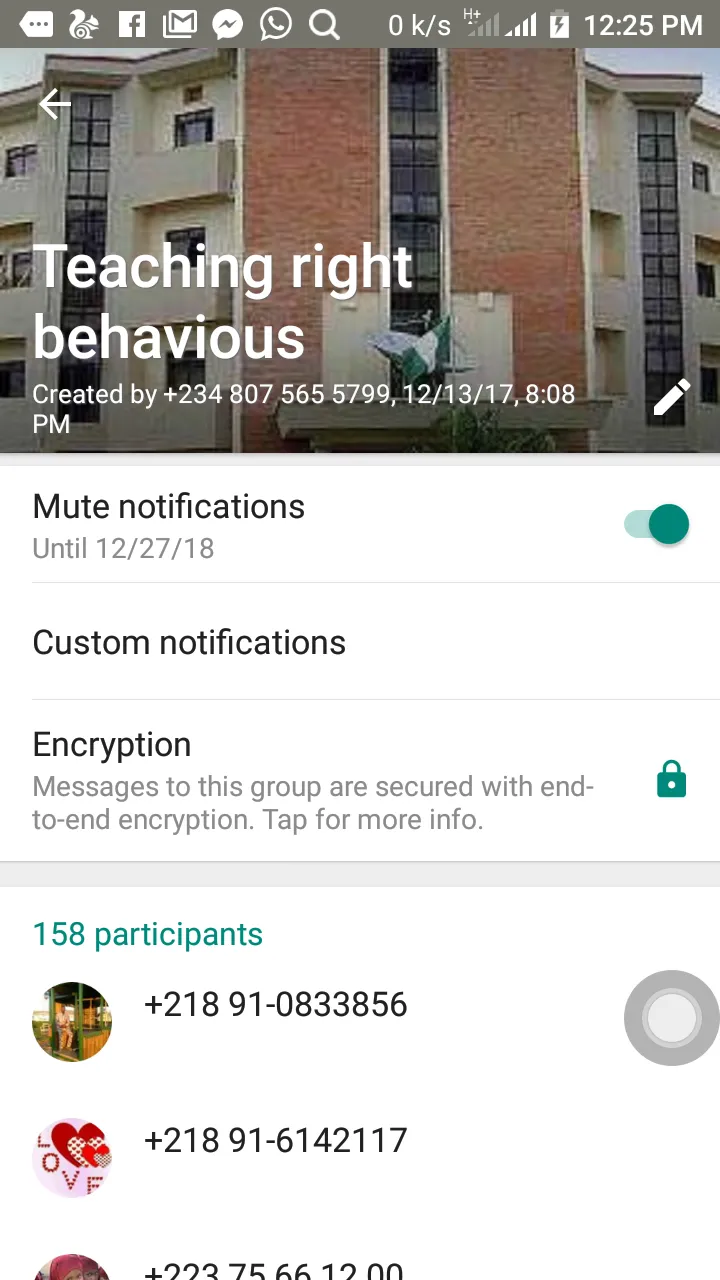Go back using the top arrow
Image resolution: width=720 pixels, height=1280 pixels.
[55, 104]
